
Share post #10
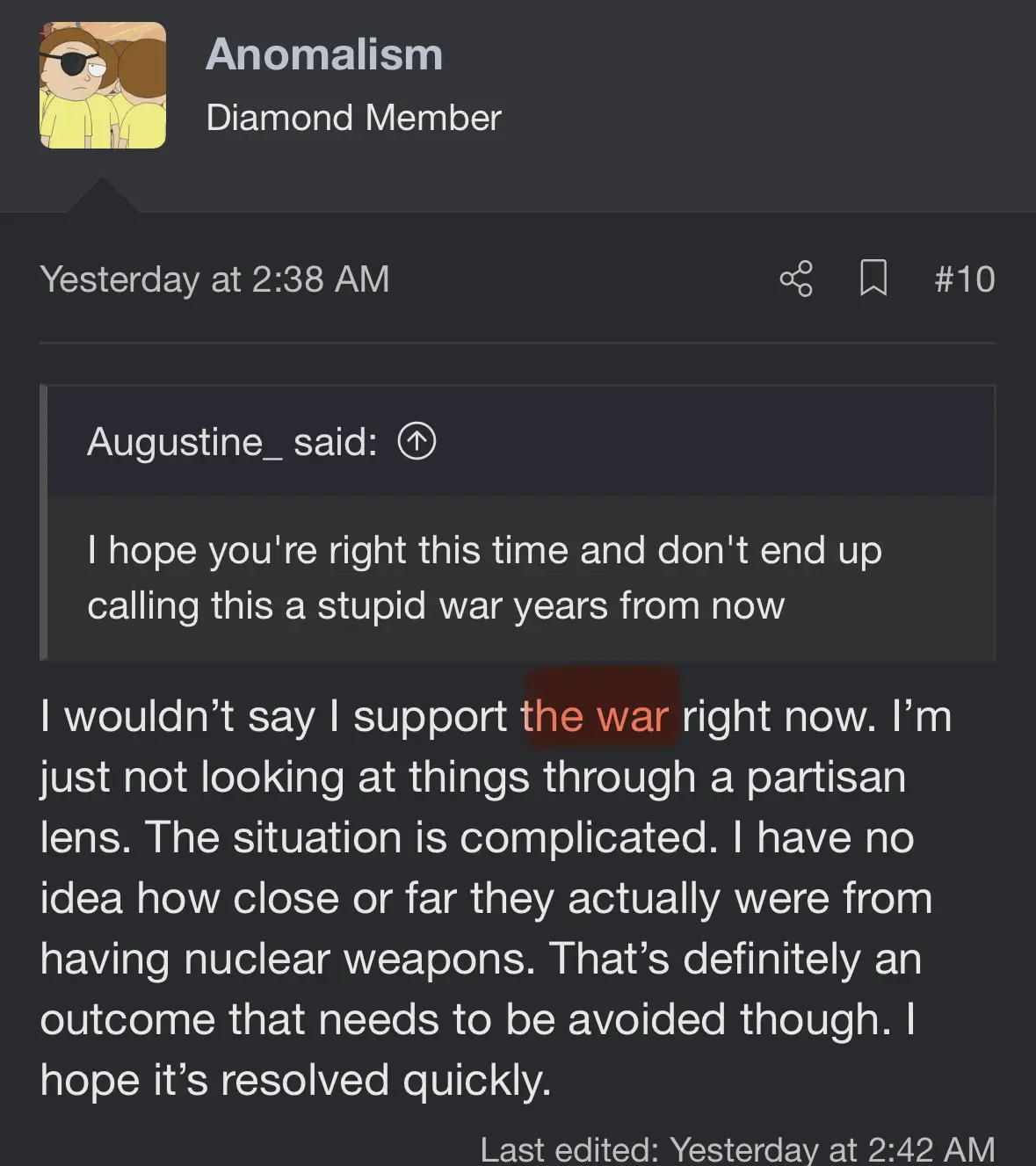point(796,279)
